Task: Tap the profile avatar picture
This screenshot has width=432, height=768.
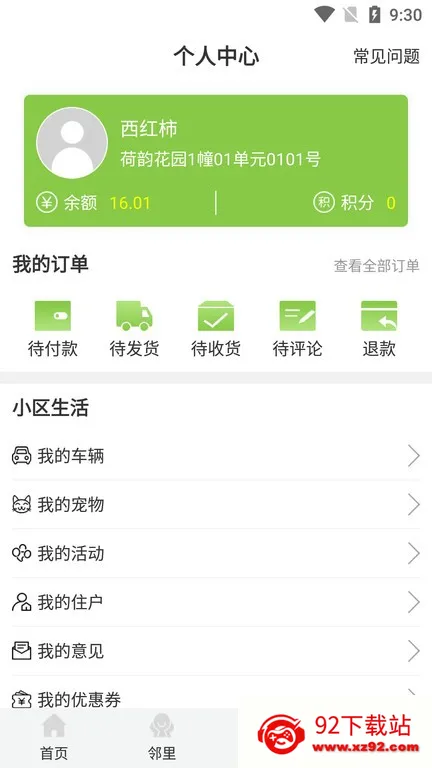Action: pyautogui.click(x=72, y=143)
